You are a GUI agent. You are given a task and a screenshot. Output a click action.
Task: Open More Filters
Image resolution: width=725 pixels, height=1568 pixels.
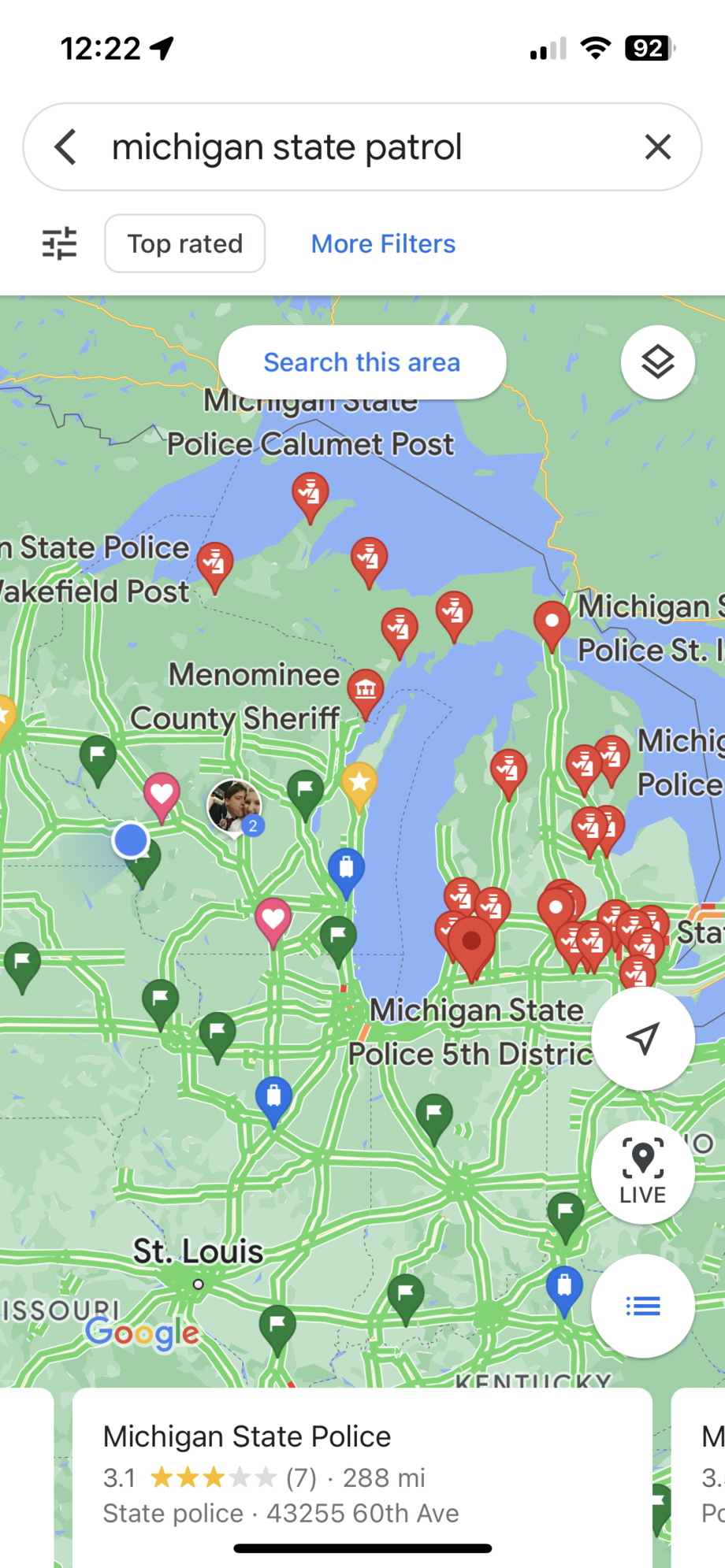pos(383,243)
